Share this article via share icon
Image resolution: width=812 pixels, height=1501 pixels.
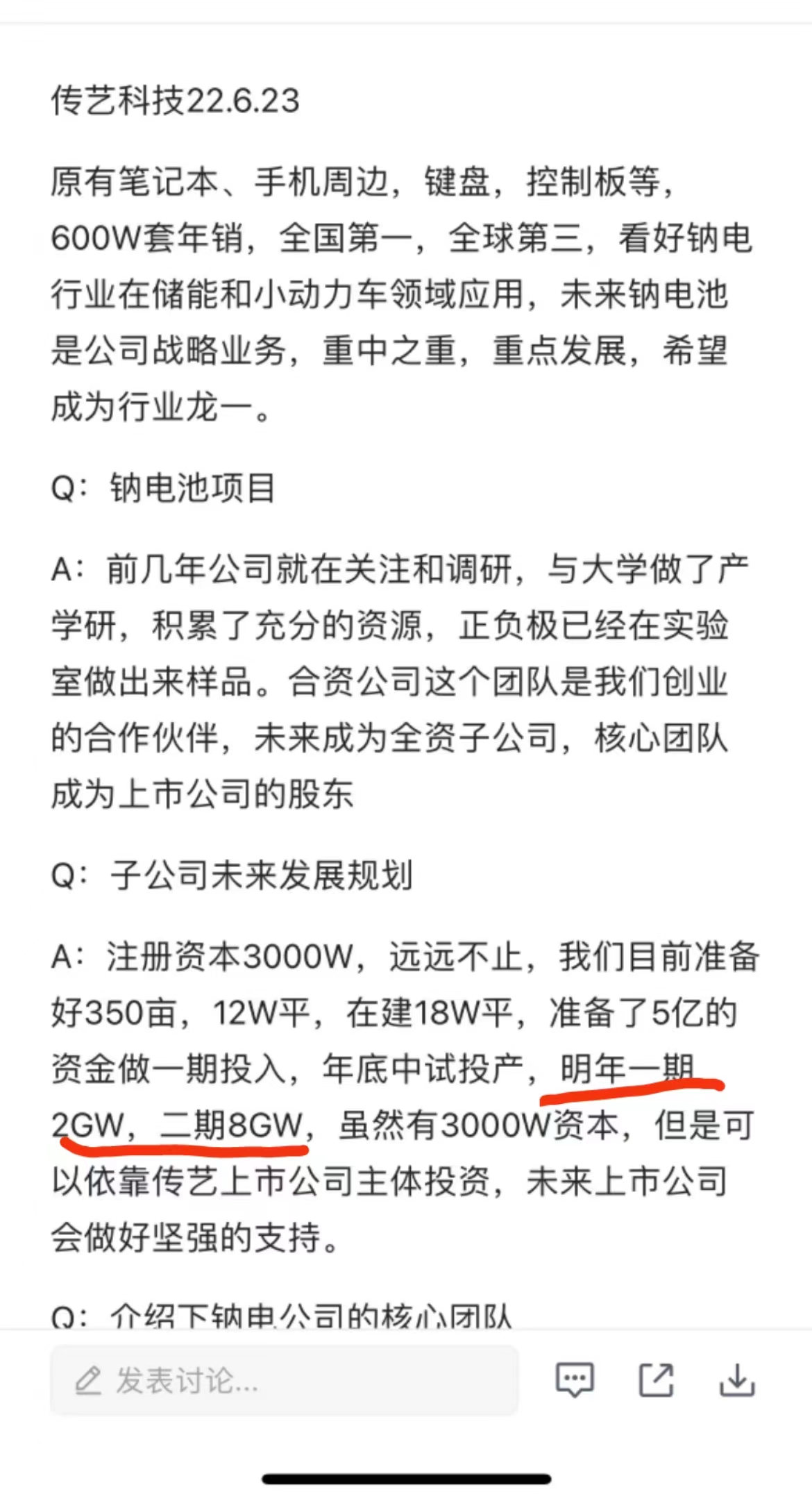(x=656, y=1380)
